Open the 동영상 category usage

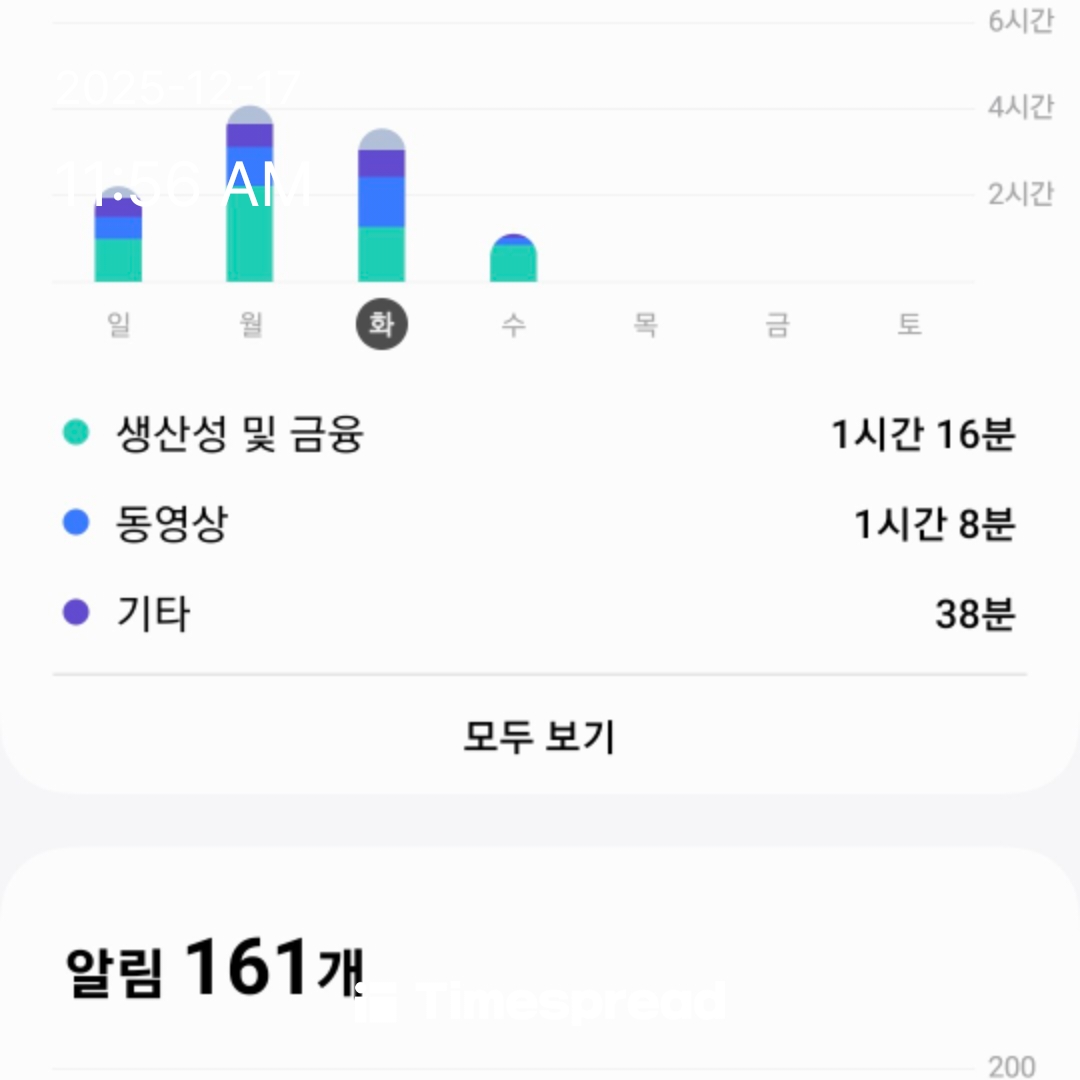[540, 523]
